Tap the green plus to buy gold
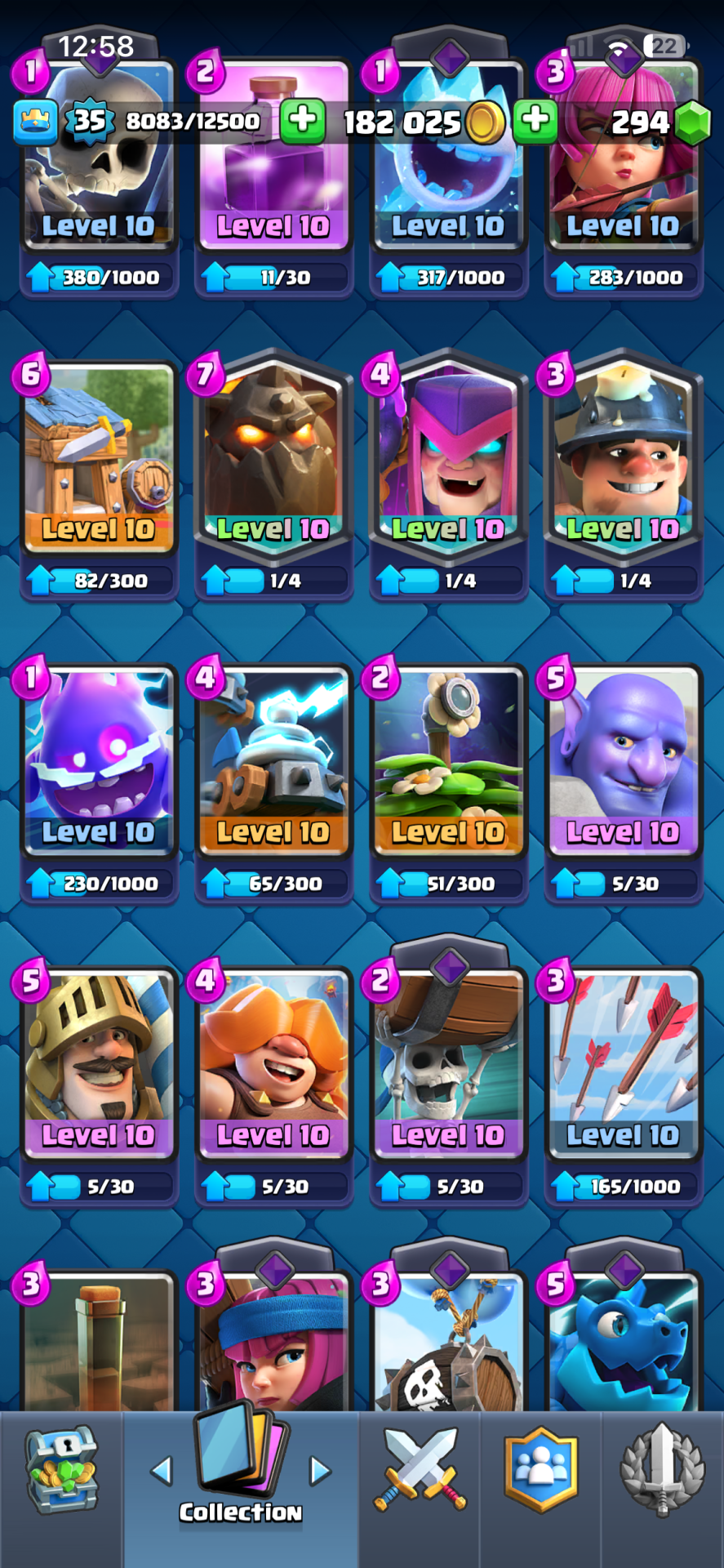Screen dimensions: 724x1568 pyautogui.click(x=535, y=121)
